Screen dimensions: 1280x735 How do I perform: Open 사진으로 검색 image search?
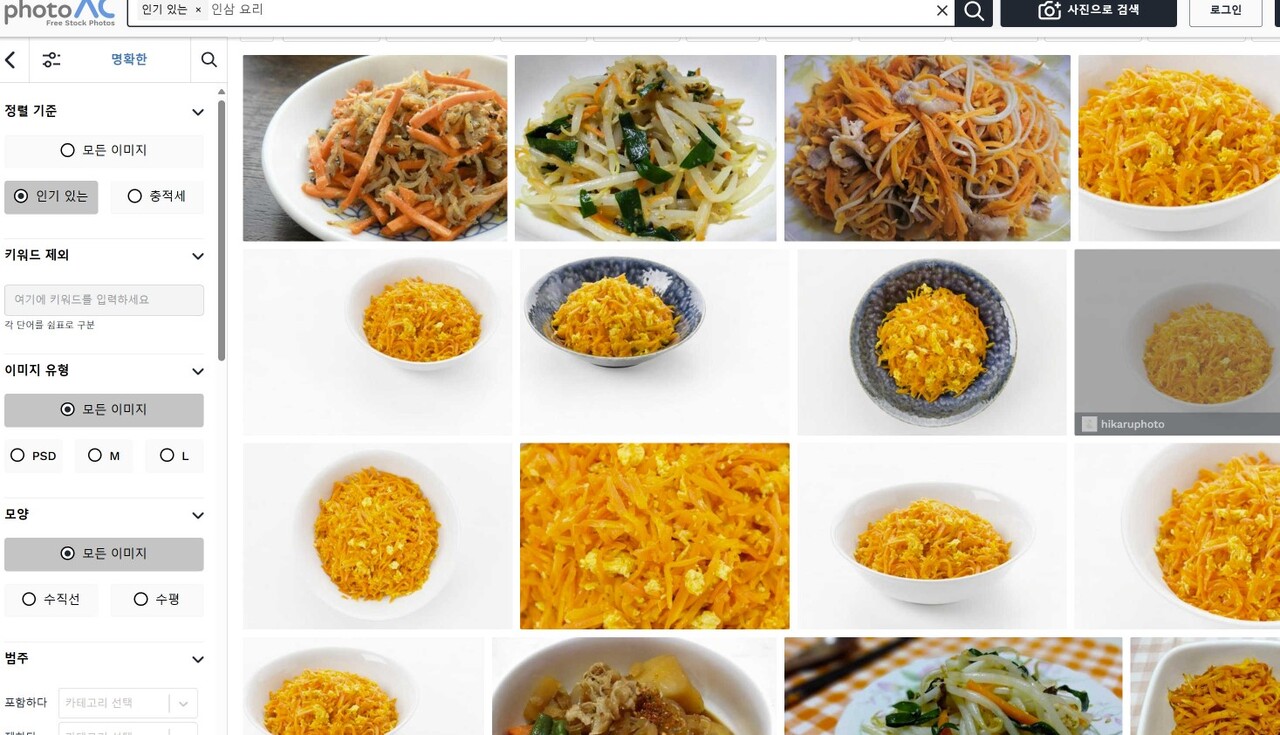click(1088, 11)
